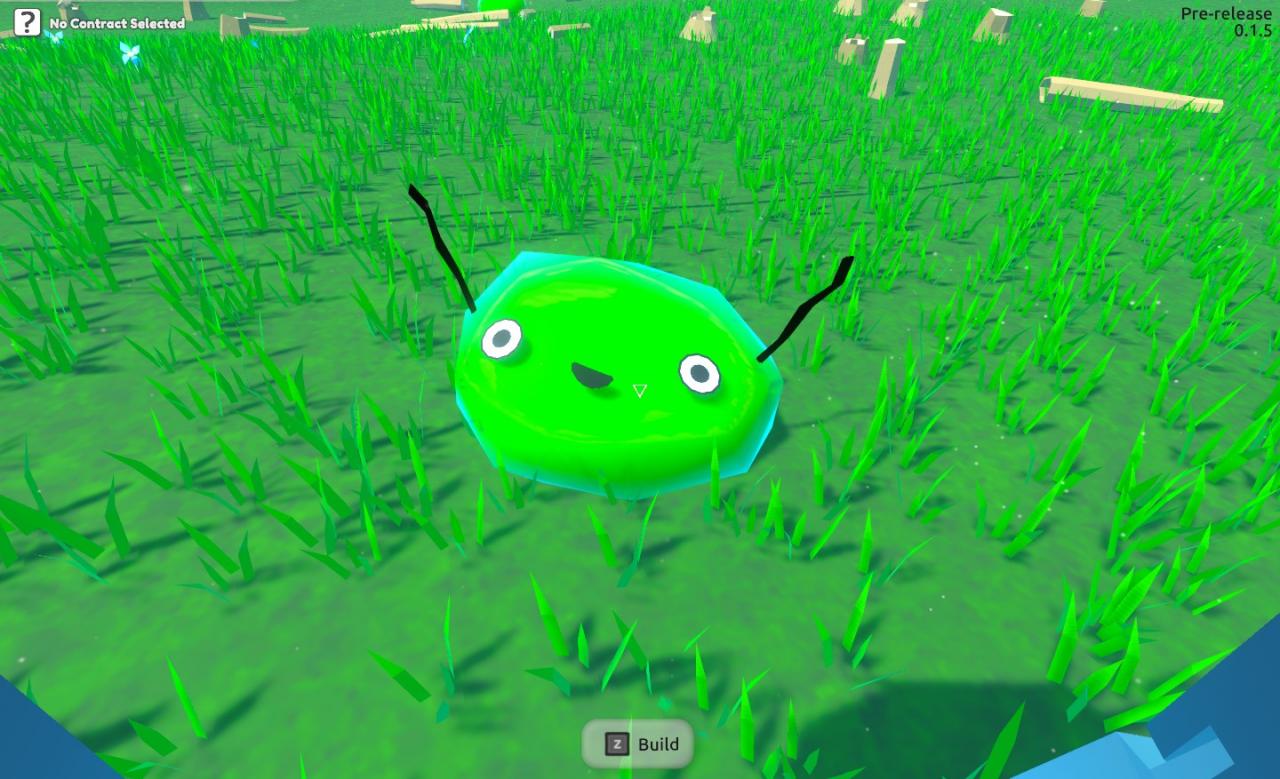Viewport: 1280px width, 779px height.
Task: Tap the Build button
Action: click(x=638, y=744)
